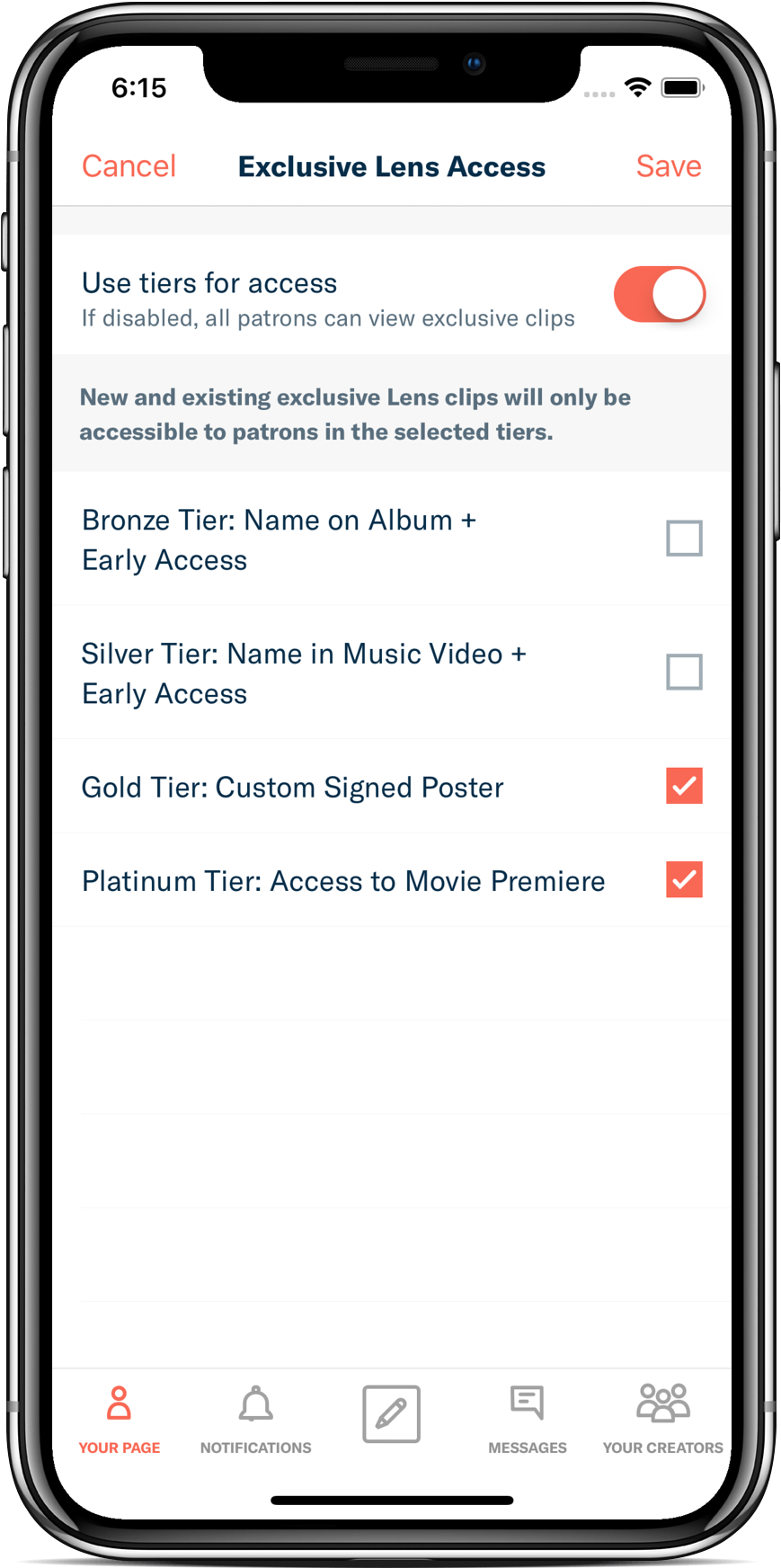Save the tier access settings

[x=668, y=166]
